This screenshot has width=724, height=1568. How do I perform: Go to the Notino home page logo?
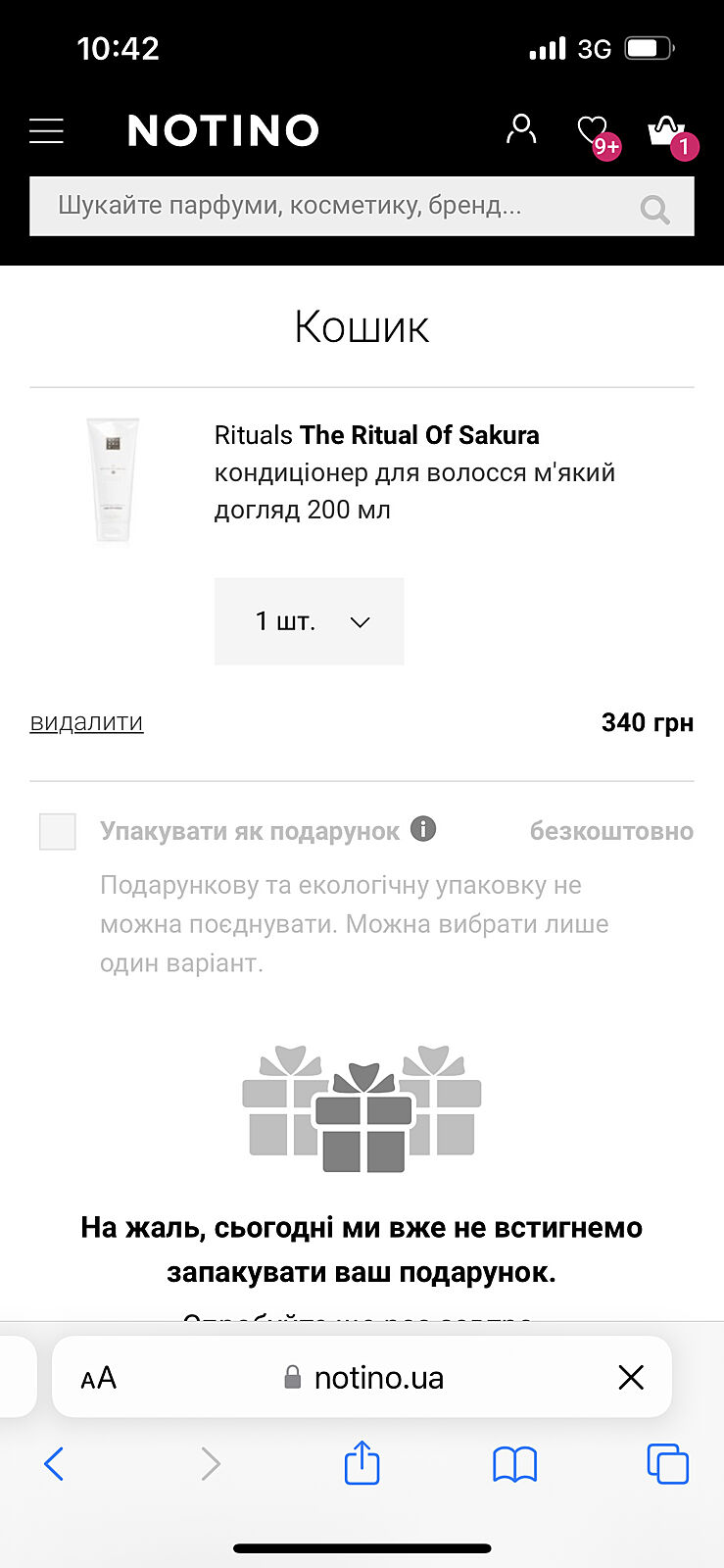[223, 130]
